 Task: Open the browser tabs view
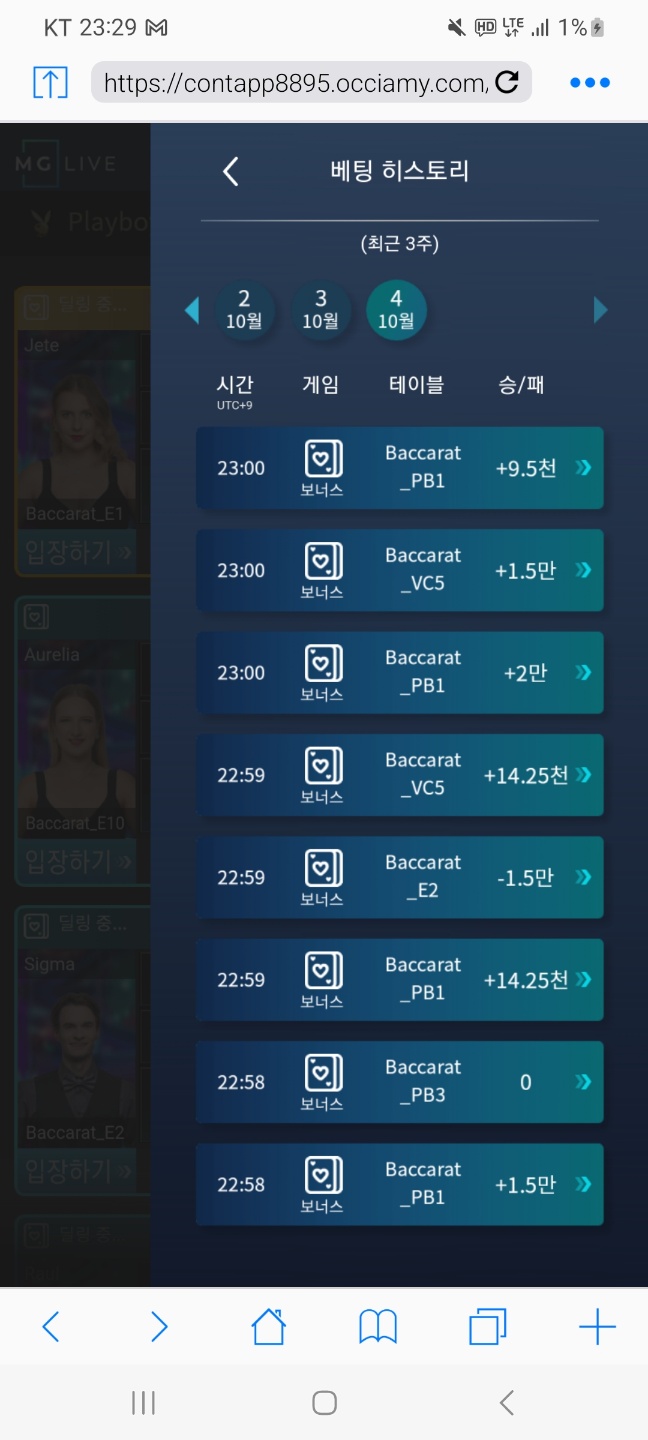[488, 1327]
